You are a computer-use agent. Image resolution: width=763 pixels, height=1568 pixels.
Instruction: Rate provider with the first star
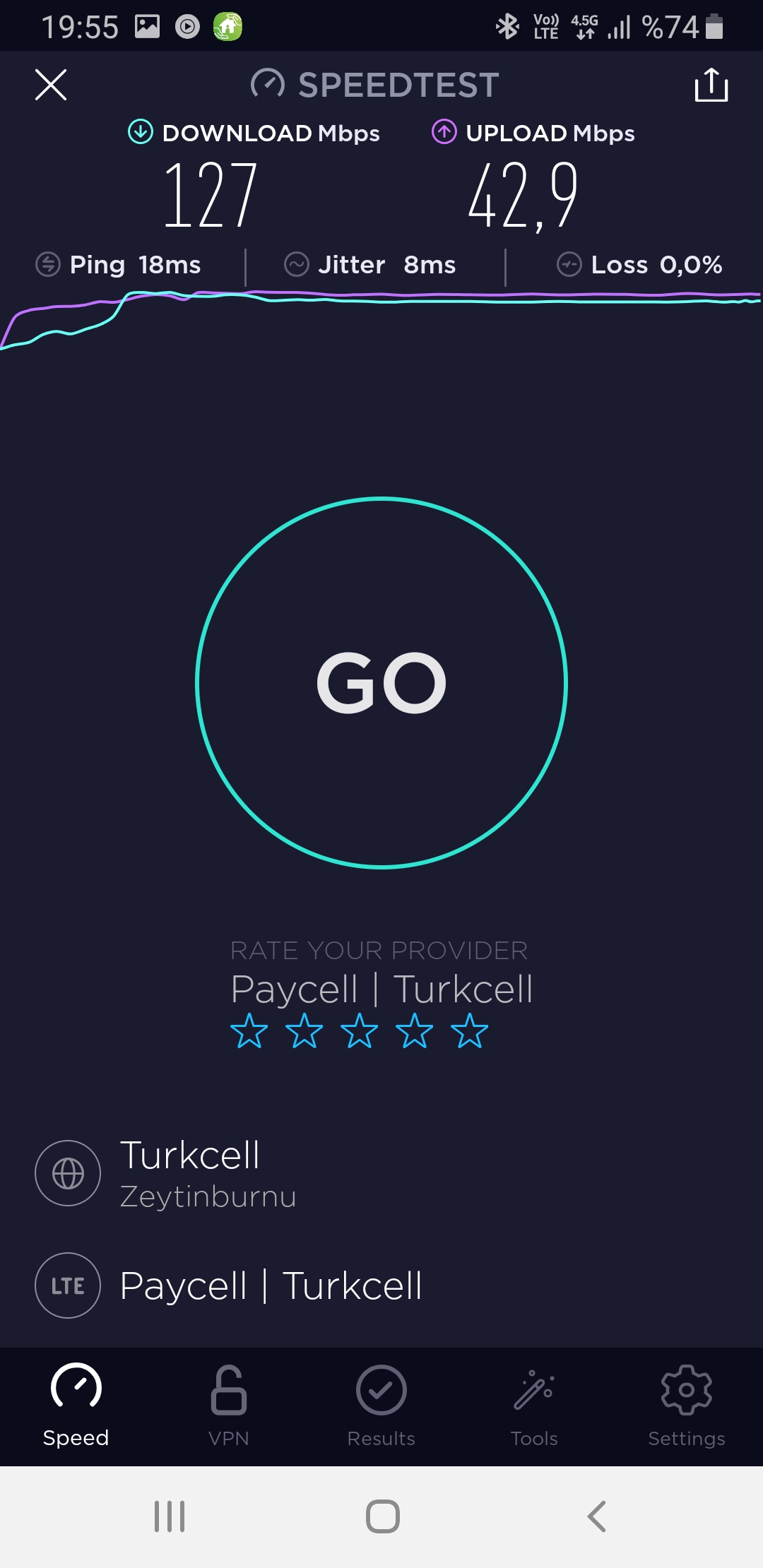249,1031
